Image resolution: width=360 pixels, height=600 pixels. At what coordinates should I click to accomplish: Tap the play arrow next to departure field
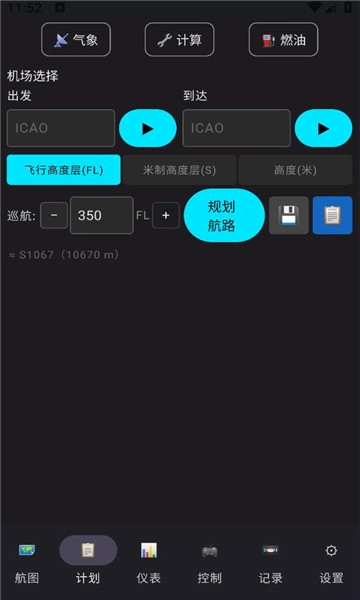click(x=148, y=129)
